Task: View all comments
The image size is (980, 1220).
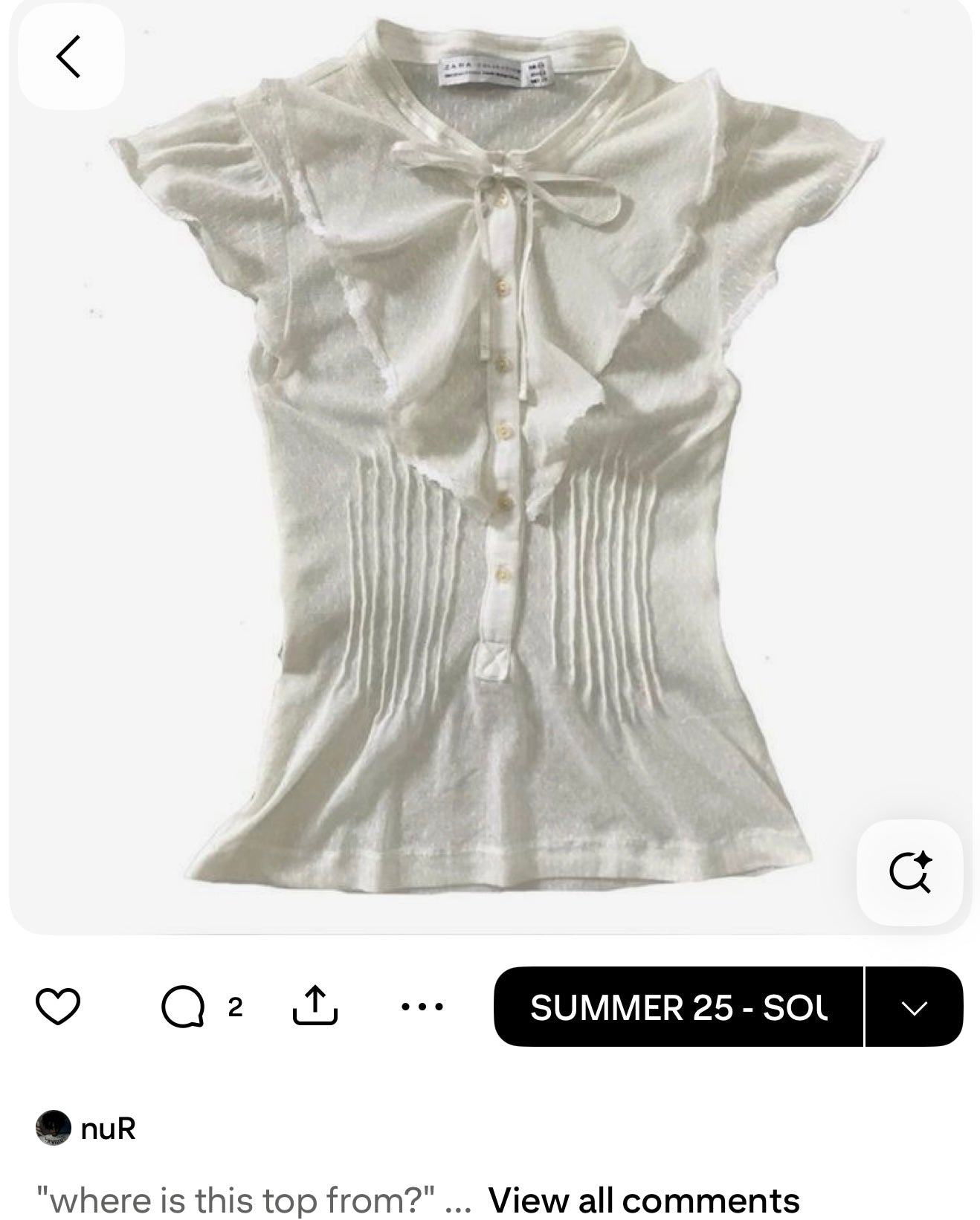Action: [x=643, y=1199]
